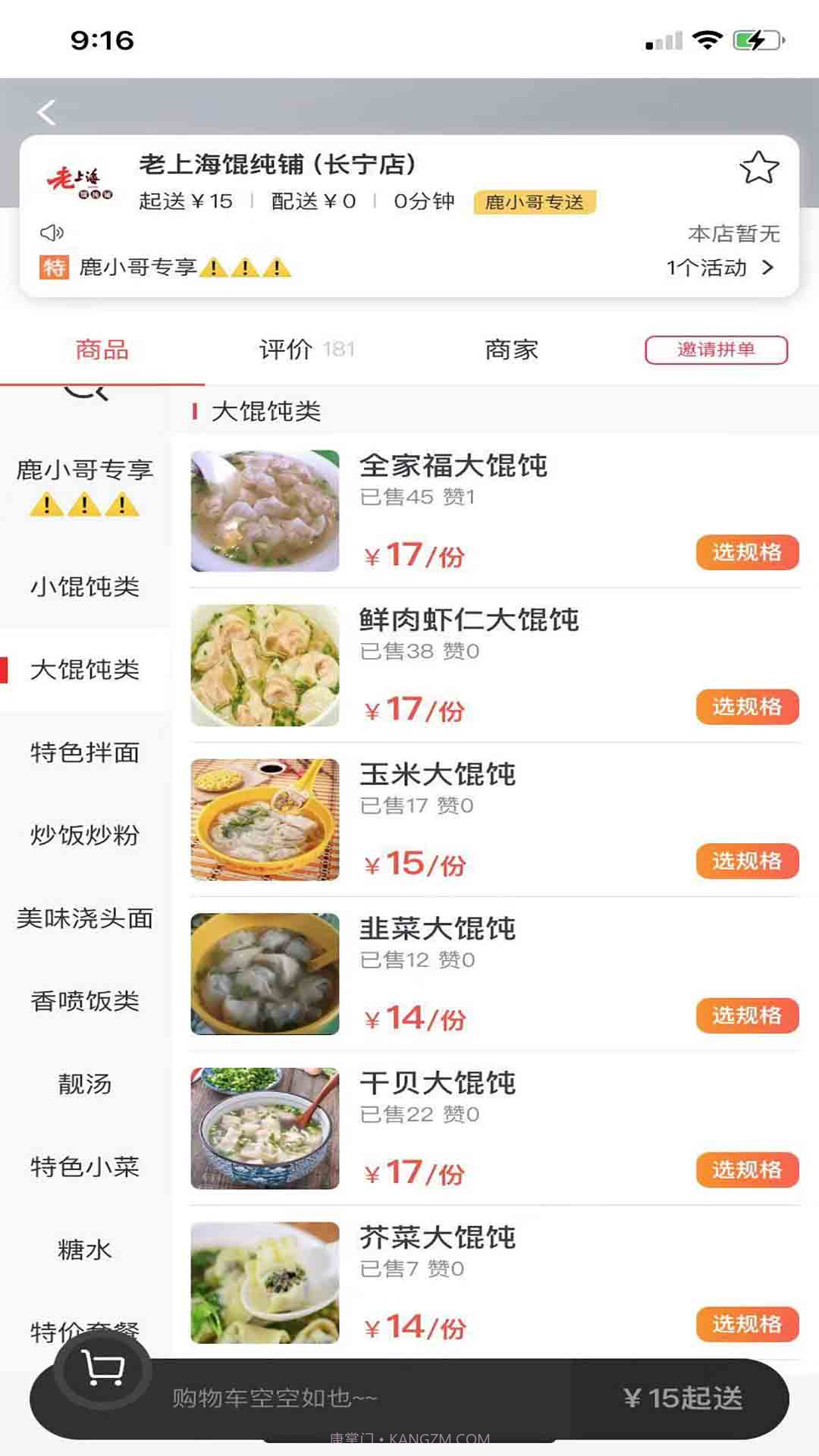Tap the speaker announcement icon
819x1456 pixels.
(x=50, y=233)
